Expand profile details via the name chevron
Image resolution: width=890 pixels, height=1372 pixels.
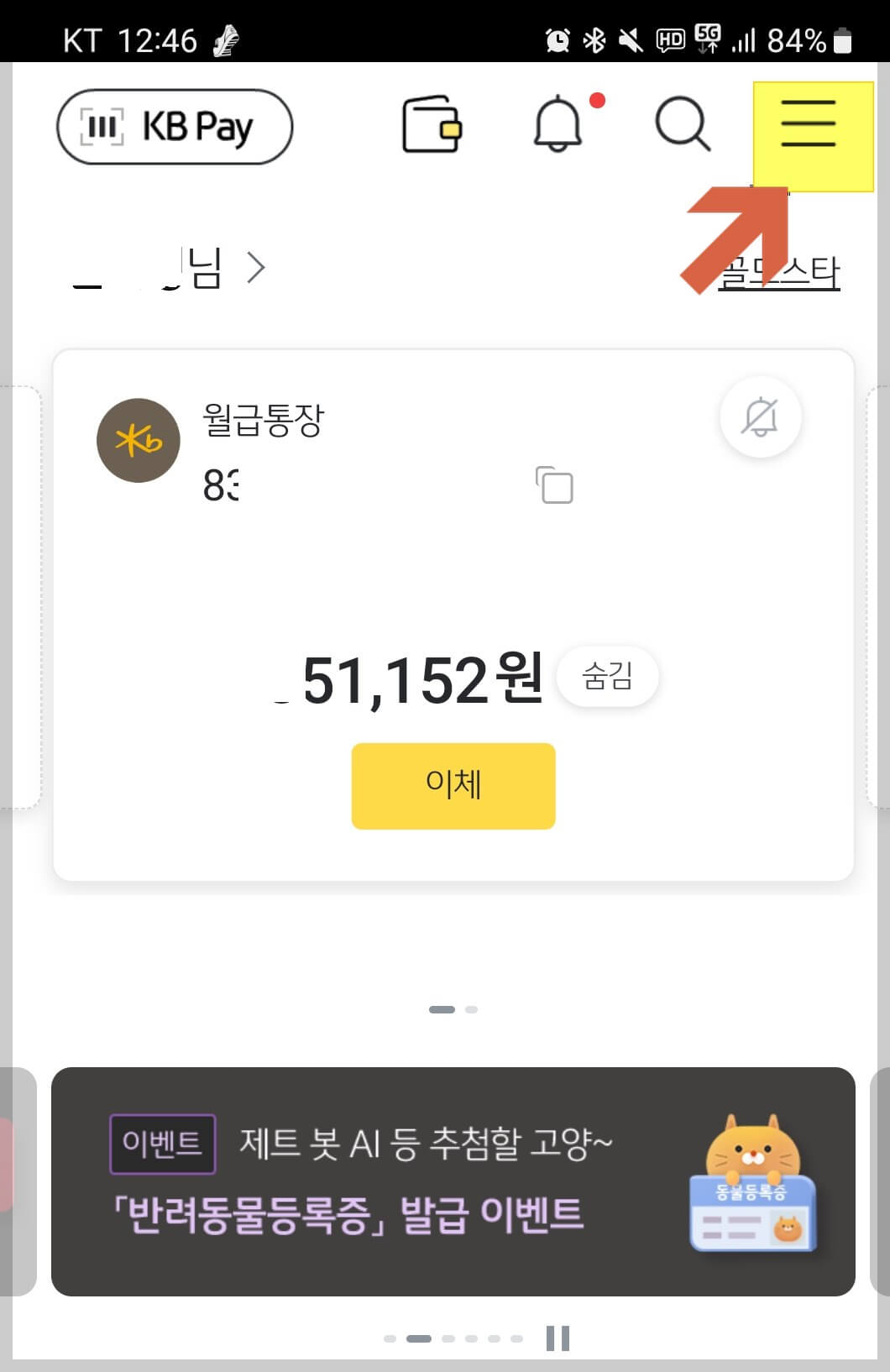[254, 267]
